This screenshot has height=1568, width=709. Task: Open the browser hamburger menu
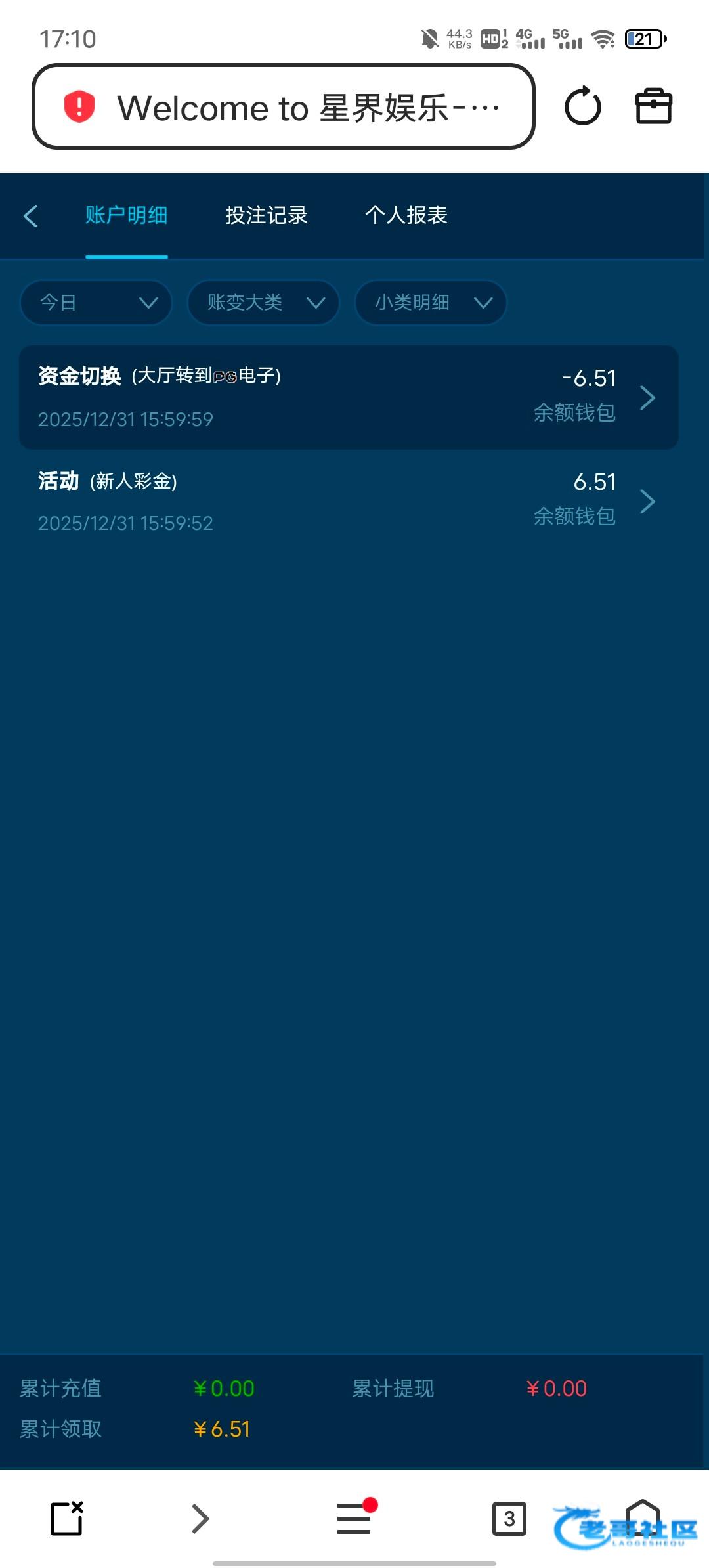point(354,1519)
